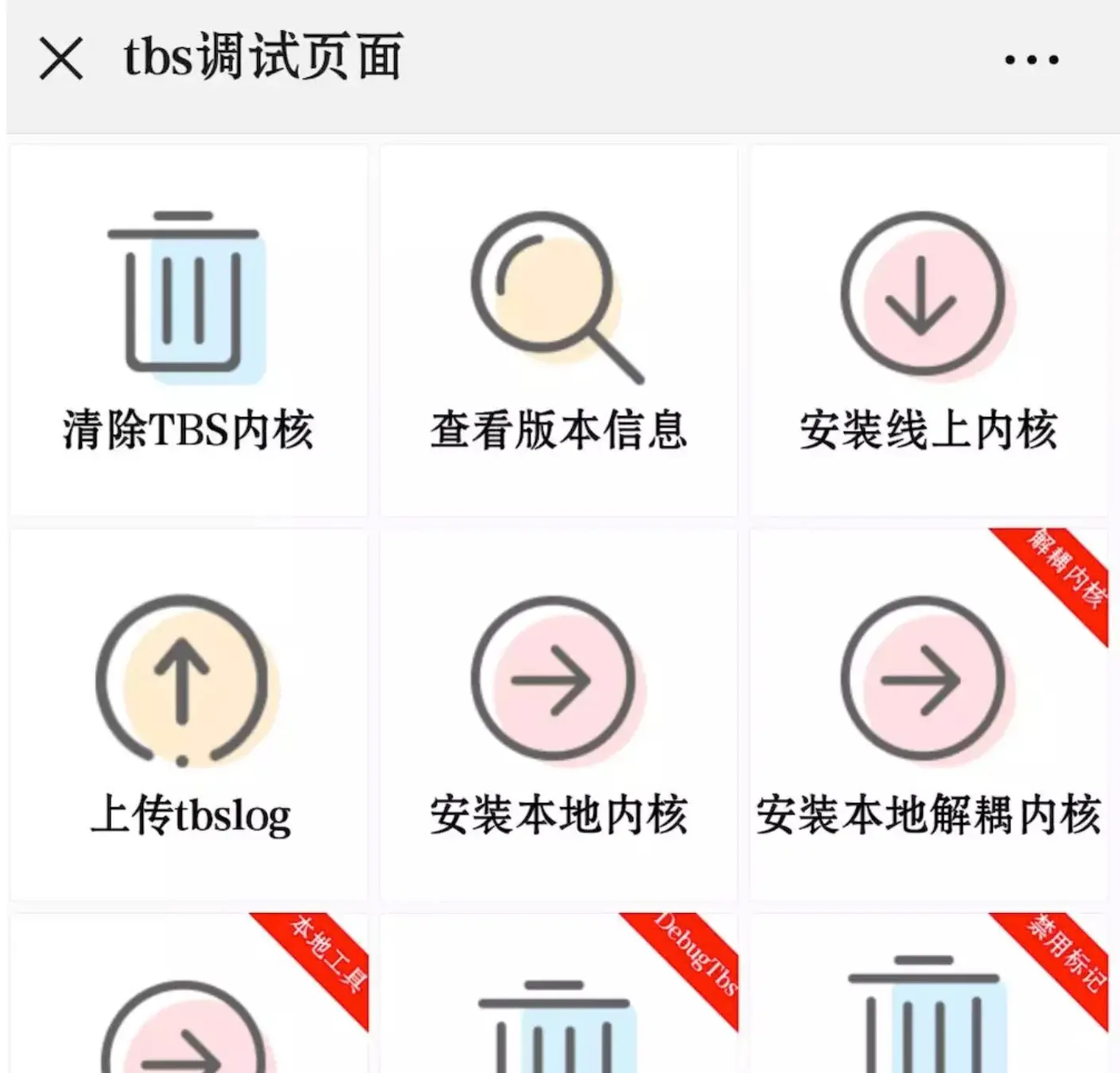
Task: Open 安装本地解耦内核
Action: pyautogui.click(x=927, y=714)
